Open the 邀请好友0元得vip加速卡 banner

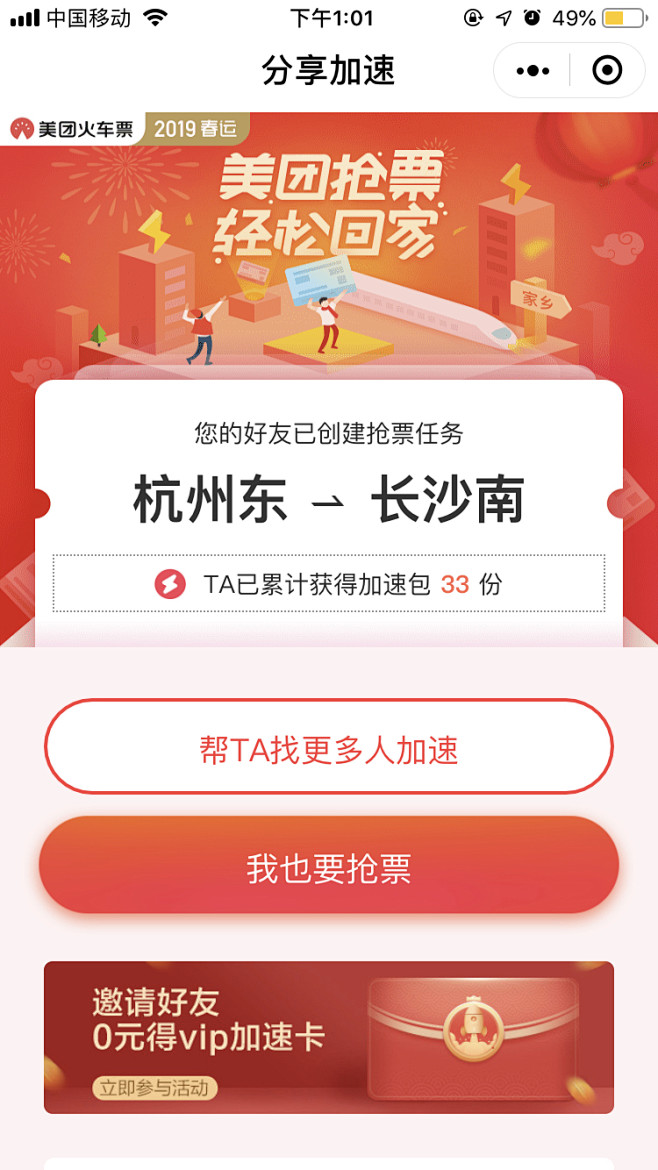click(329, 1037)
